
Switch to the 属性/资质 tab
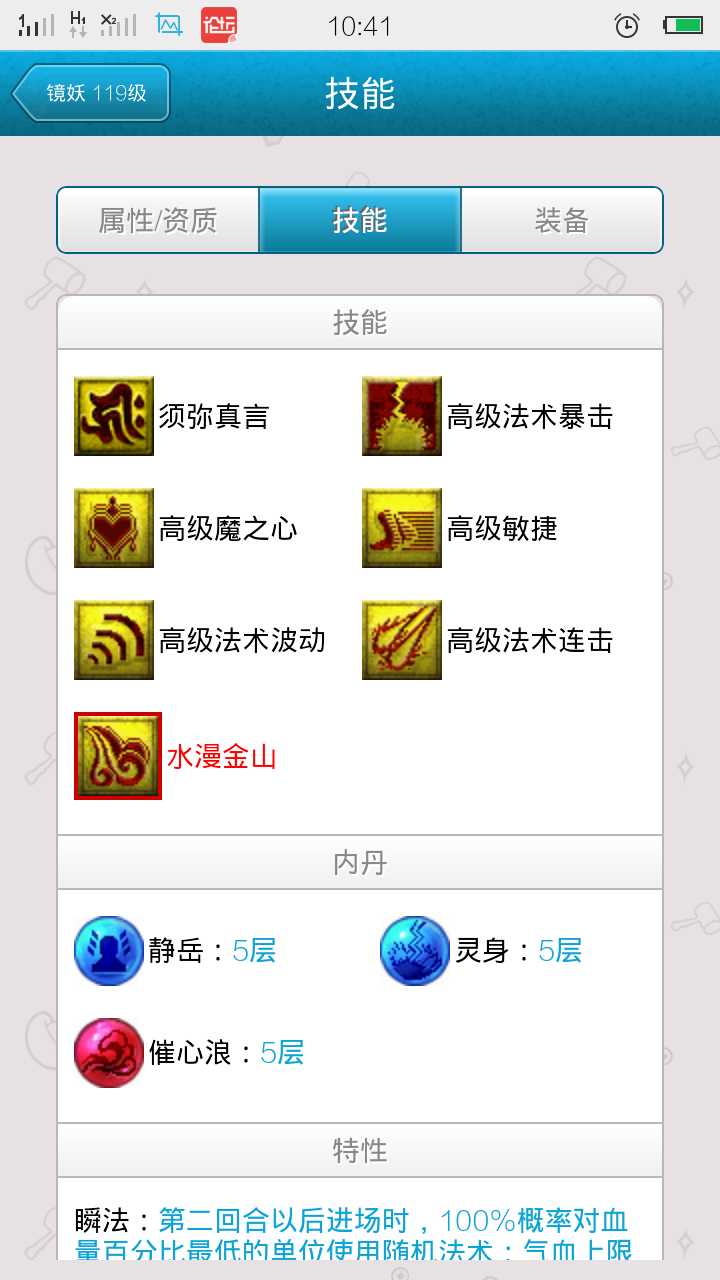tap(158, 220)
